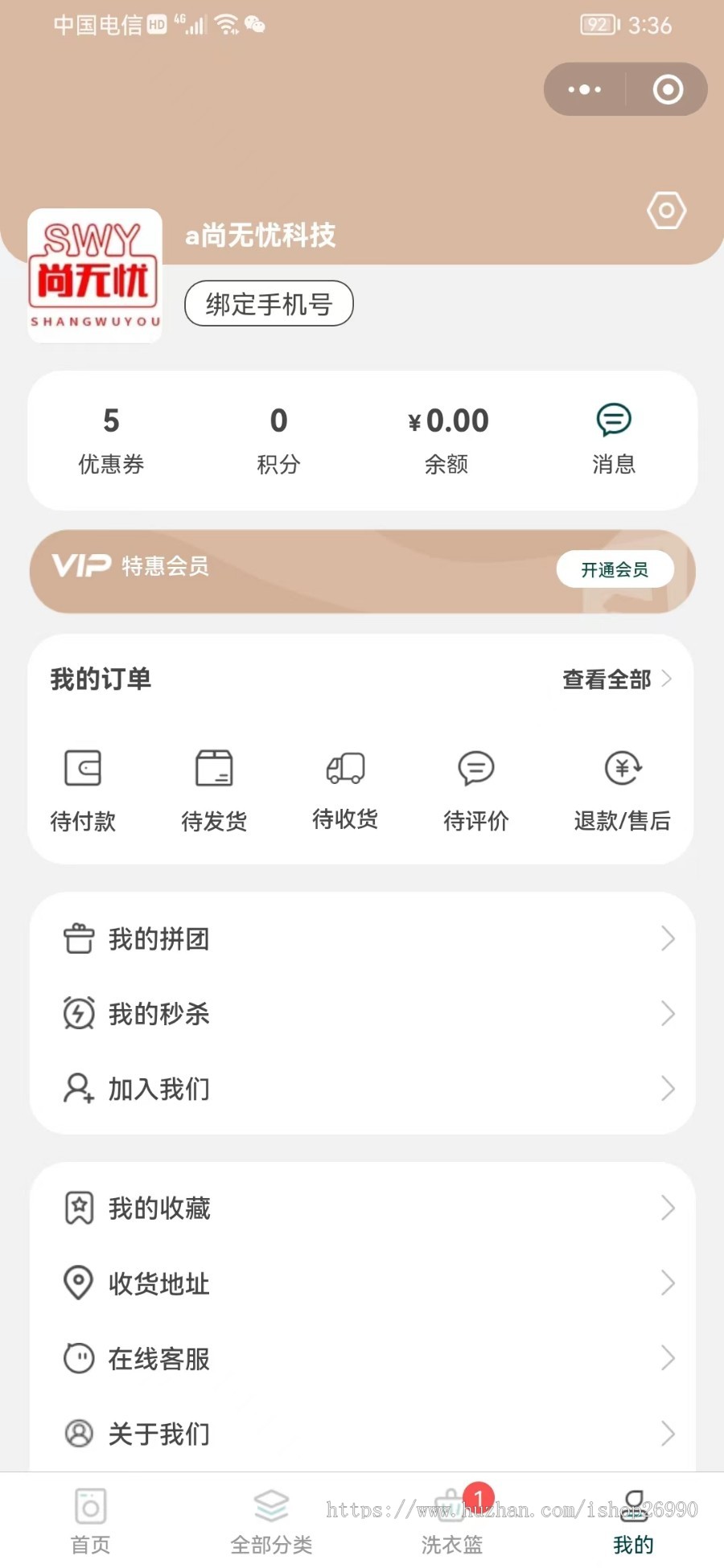Viewport: 724px width, 1568px height.
Task: Switch to the 首页 tab
Action: (x=90, y=1520)
